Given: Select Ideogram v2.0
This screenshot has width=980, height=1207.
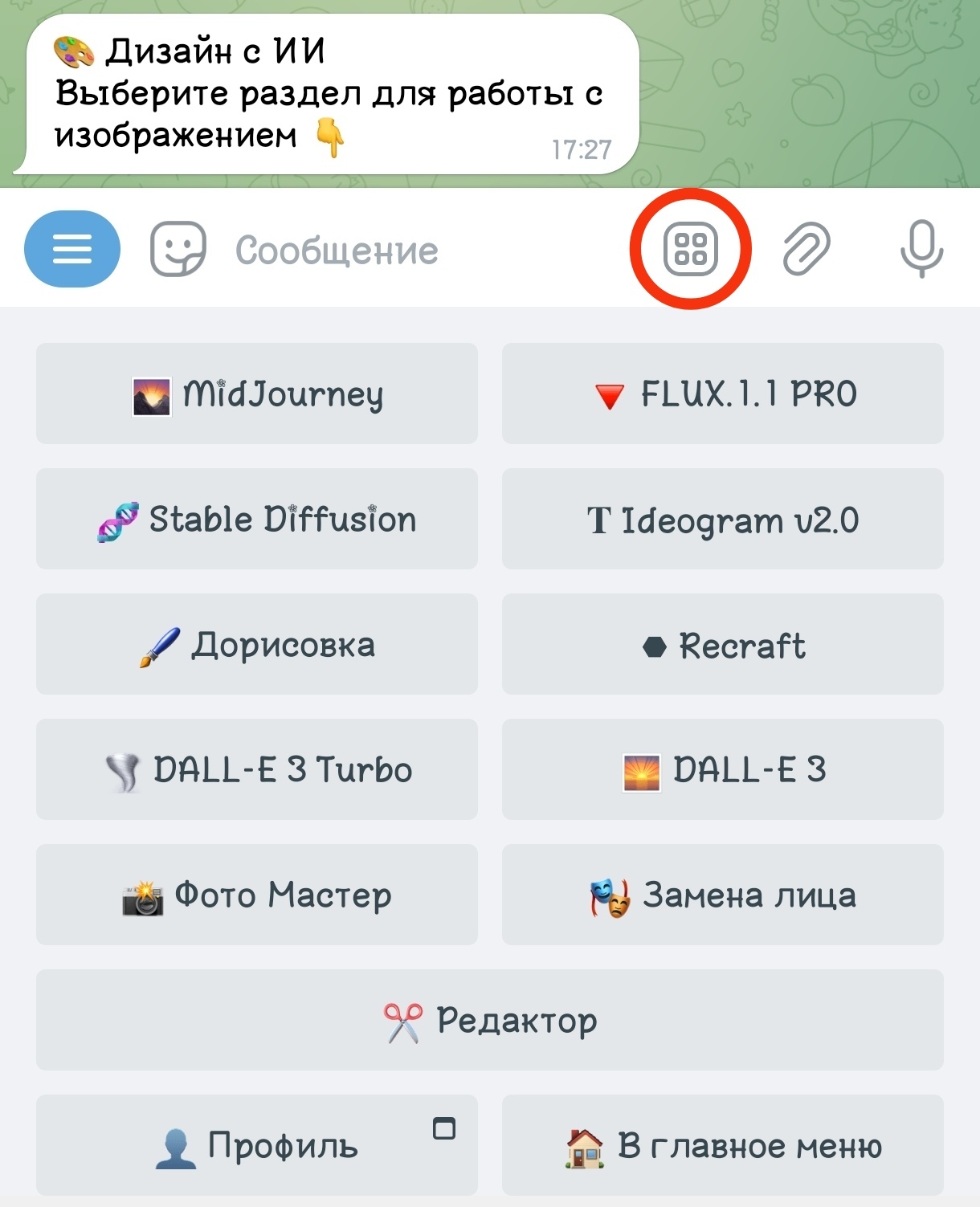Looking at the screenshot, I should [x=722, y=519].
